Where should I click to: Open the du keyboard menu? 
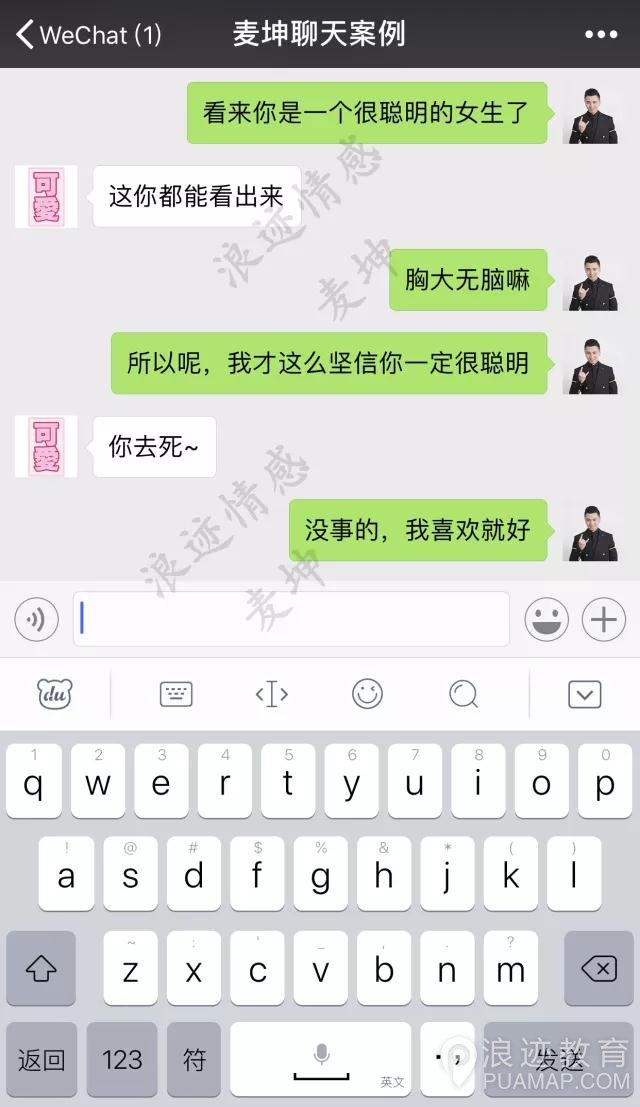tap(55, 693)
